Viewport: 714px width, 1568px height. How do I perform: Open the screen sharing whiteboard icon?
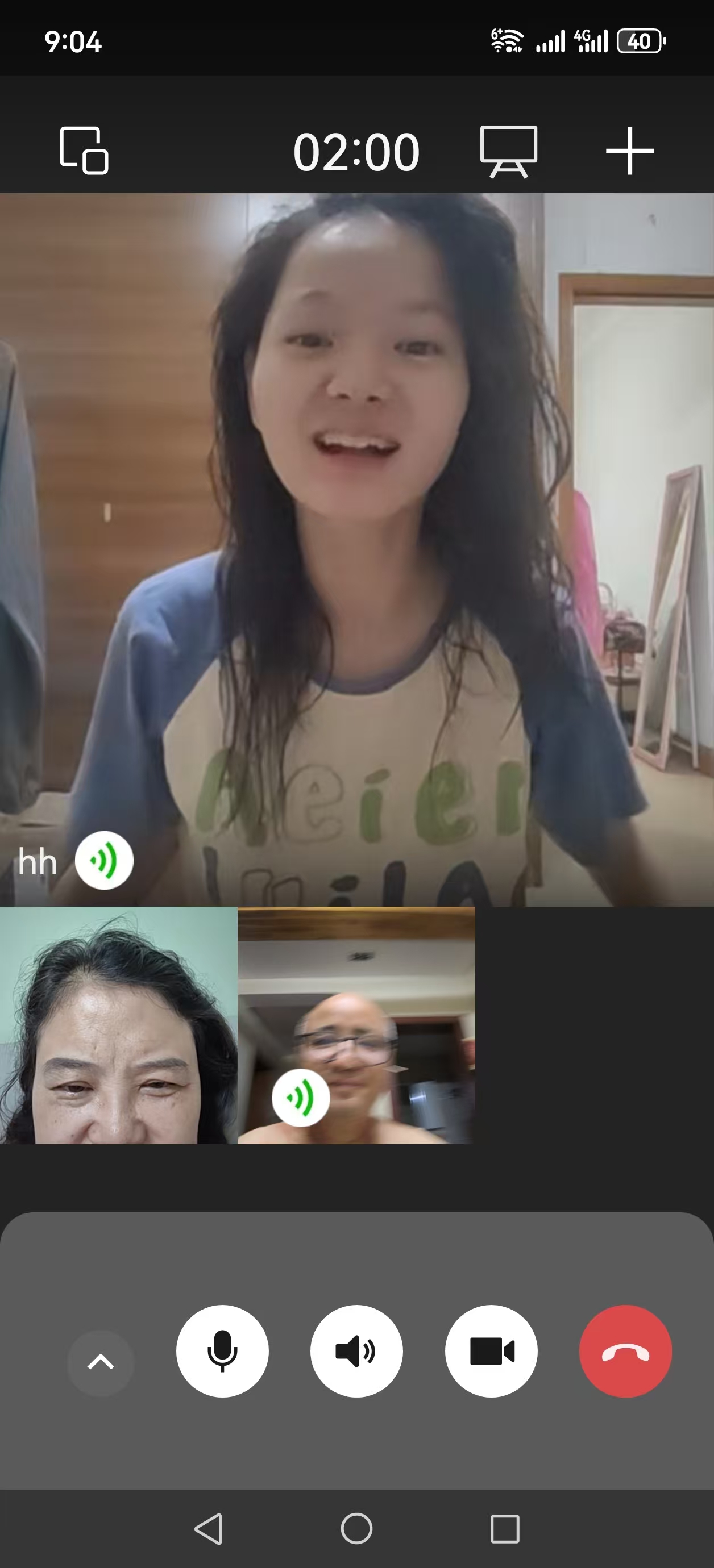508,151
